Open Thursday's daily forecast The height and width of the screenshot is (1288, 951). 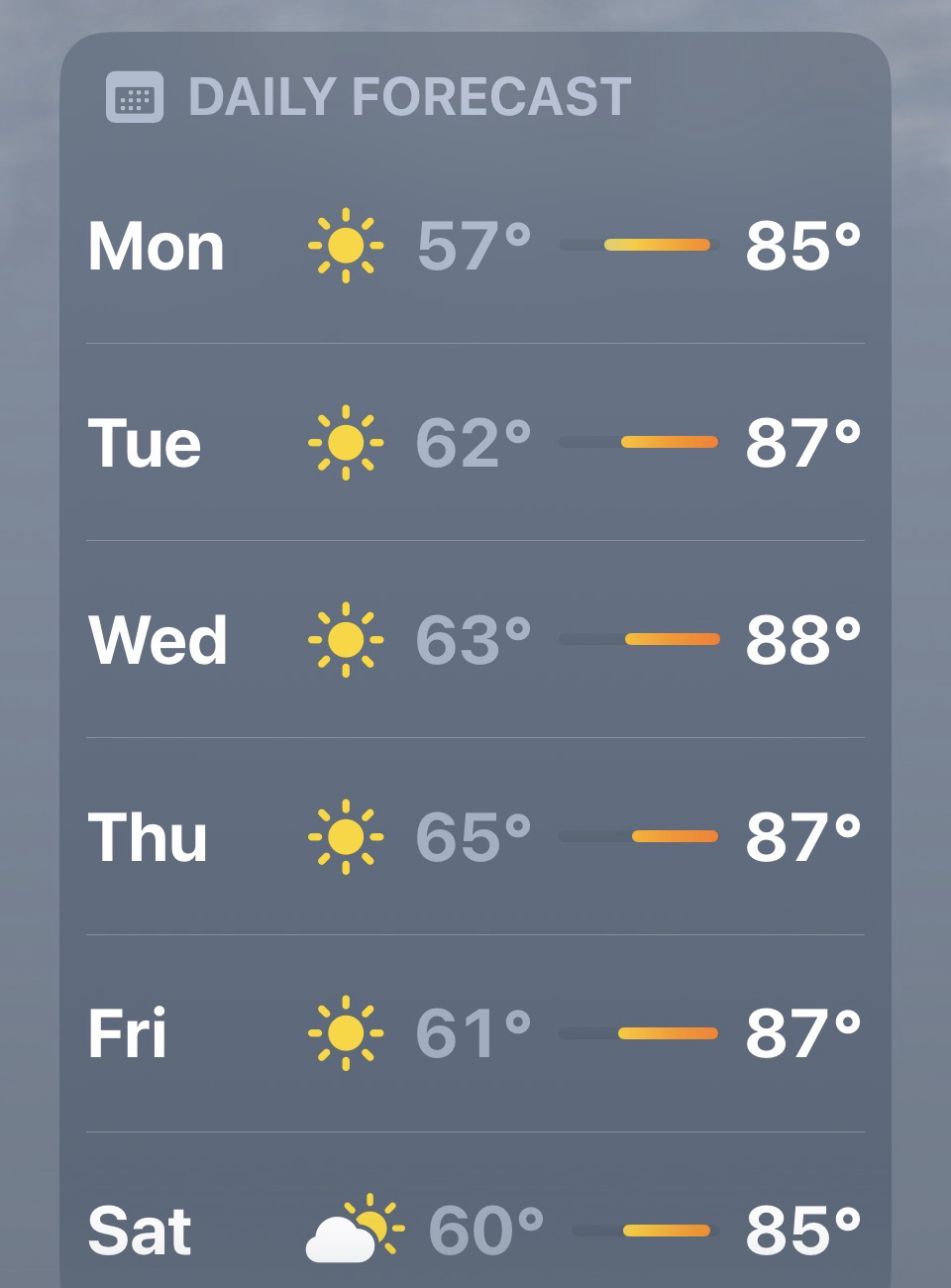pyautogui.click(x=475, y=836)
